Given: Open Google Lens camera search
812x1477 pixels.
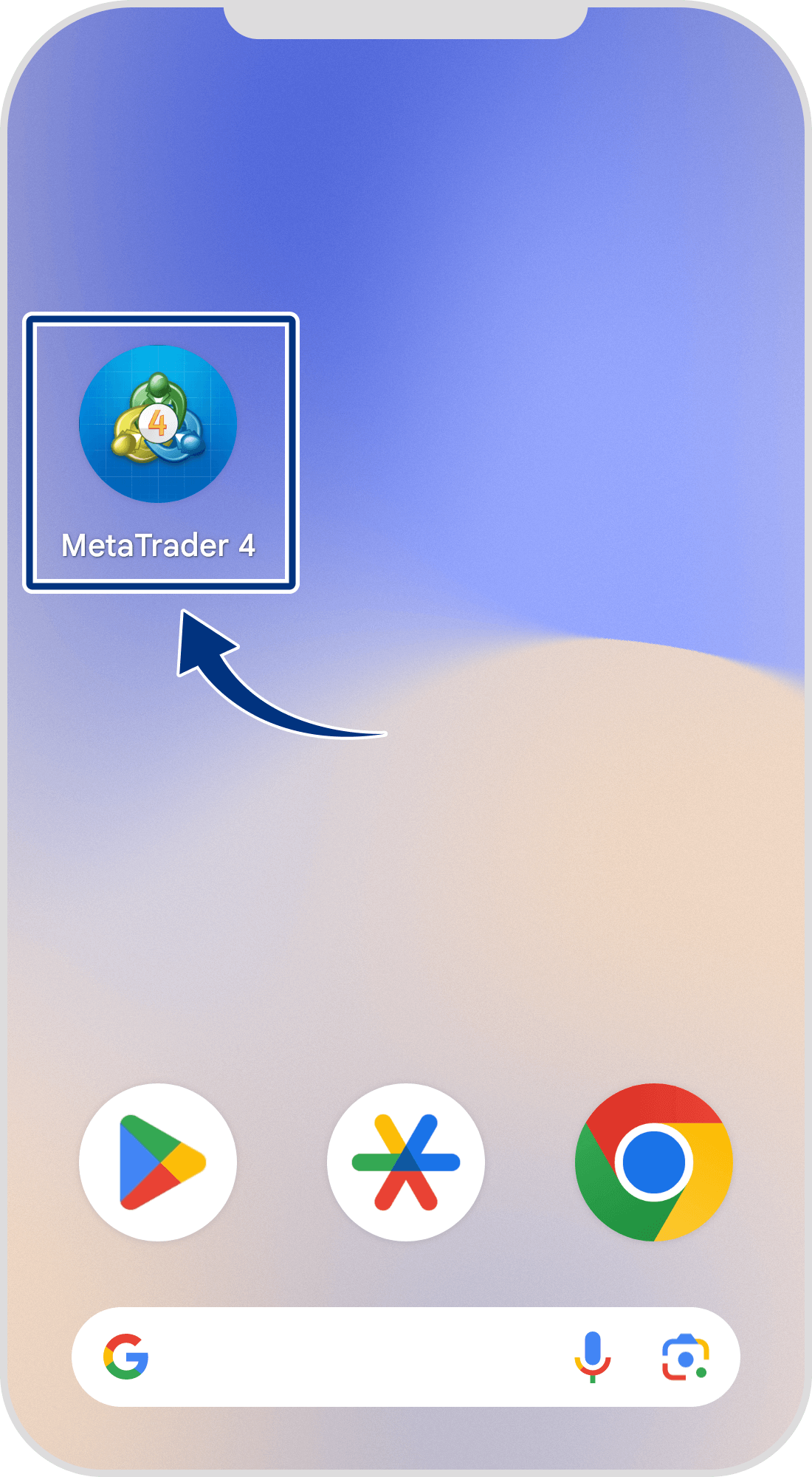Looking at the screenshot, I should pos(685,1357).
